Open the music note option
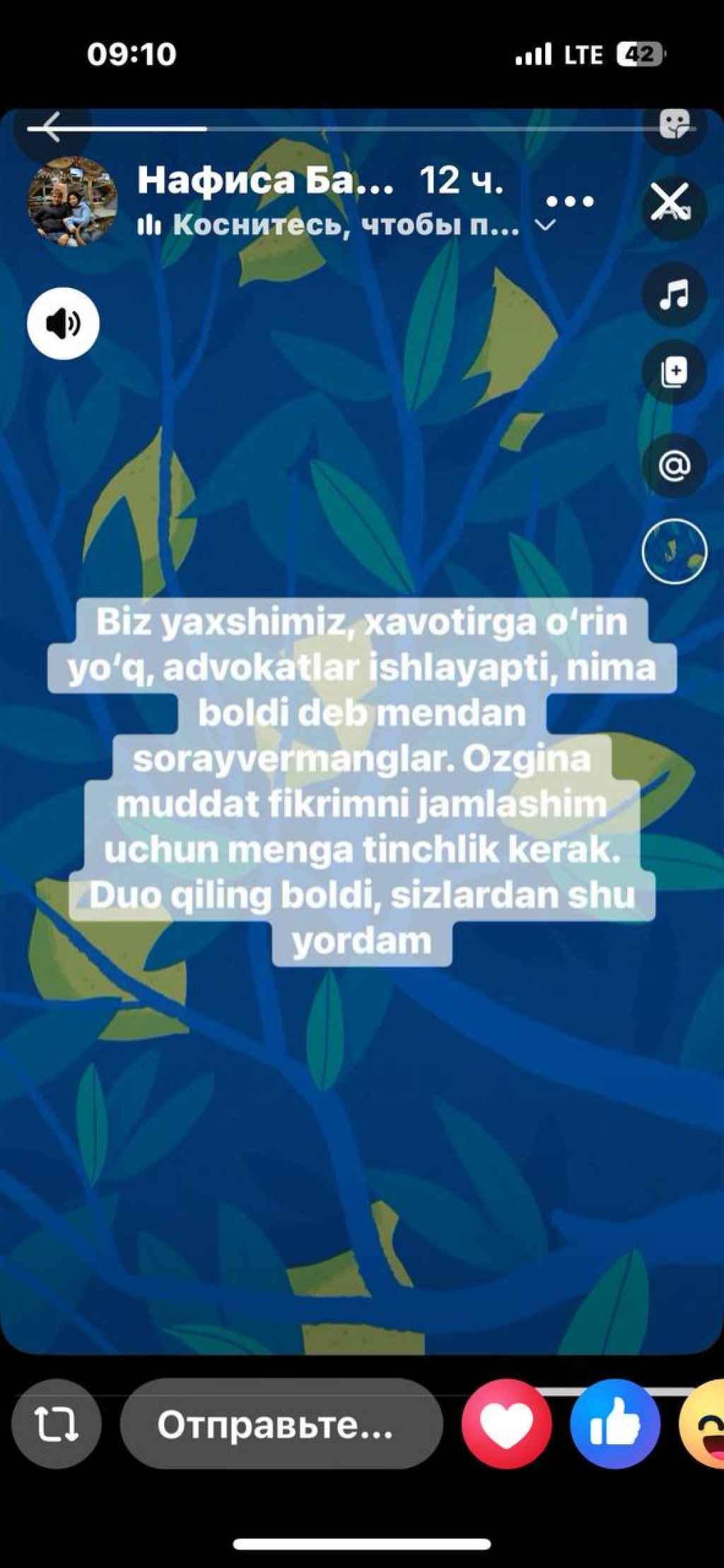The image size is (724, 1568). [x=674, y=294]
